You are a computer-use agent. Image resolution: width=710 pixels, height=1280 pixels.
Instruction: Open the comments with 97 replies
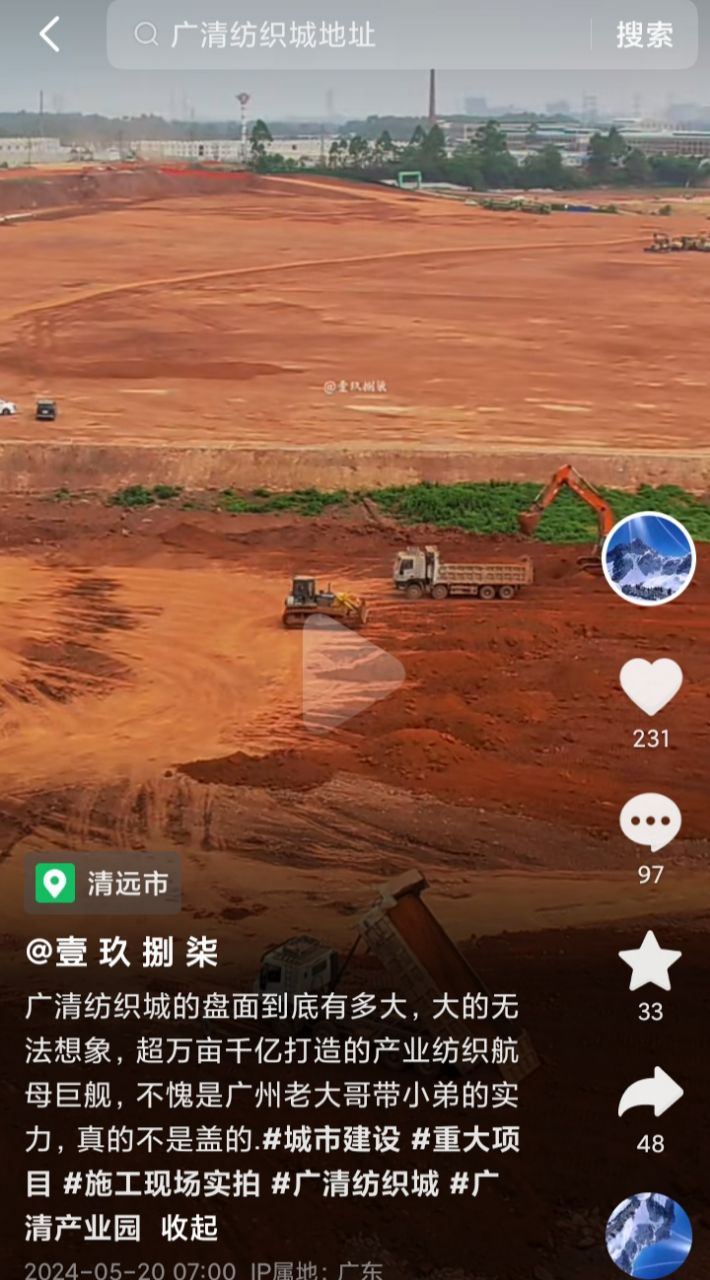650,823
